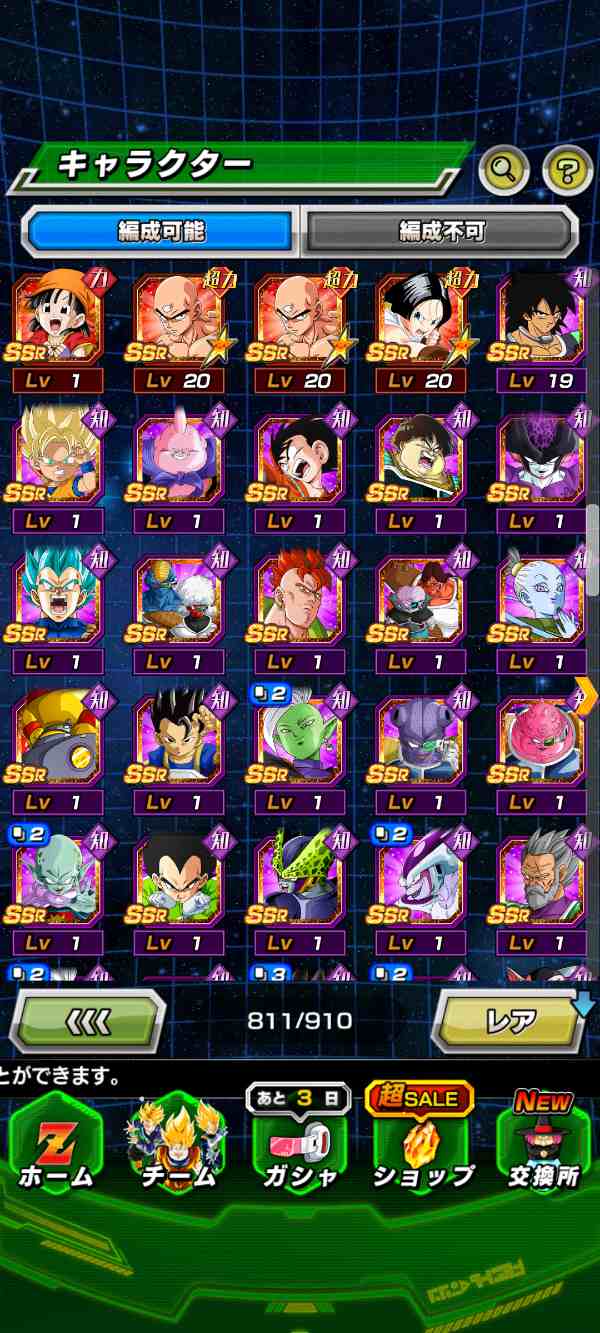Select the Android 16 character card
600x1333 pixels.
point(300,600)
